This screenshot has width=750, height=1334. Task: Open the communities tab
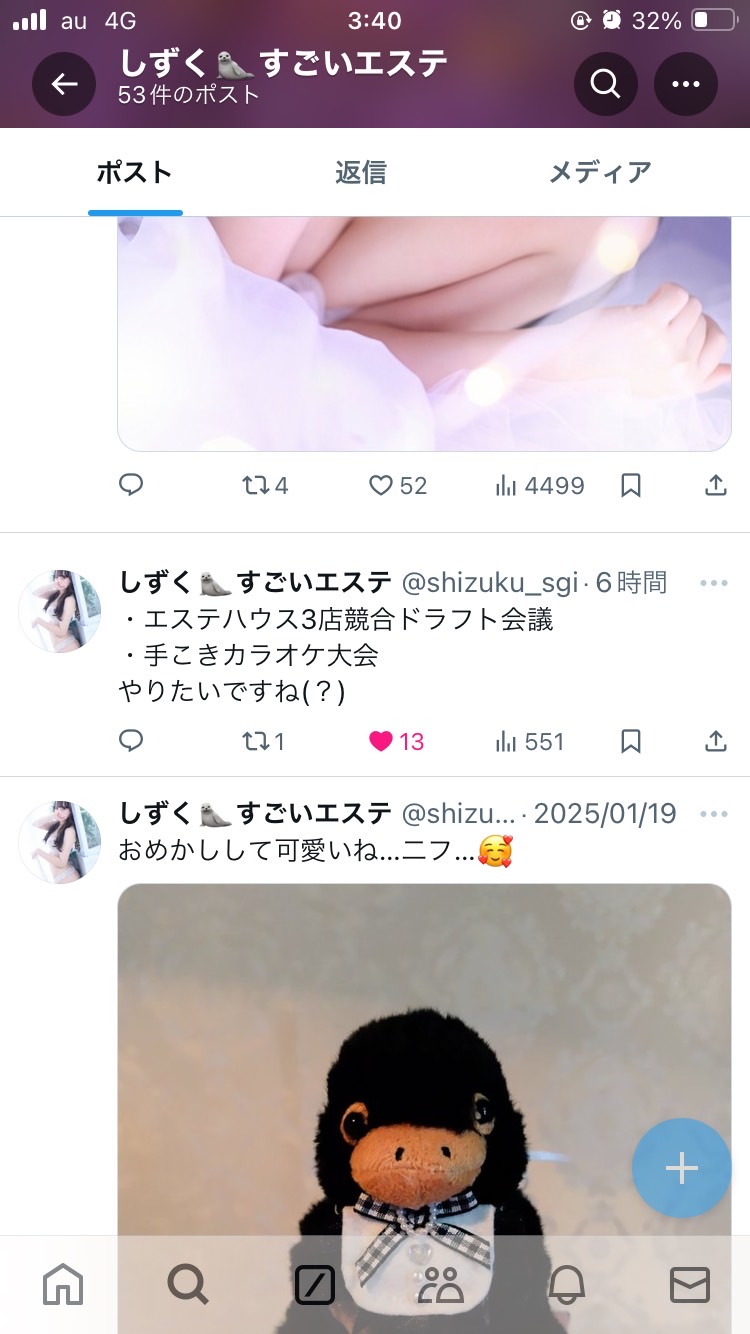pos(440,1285)
